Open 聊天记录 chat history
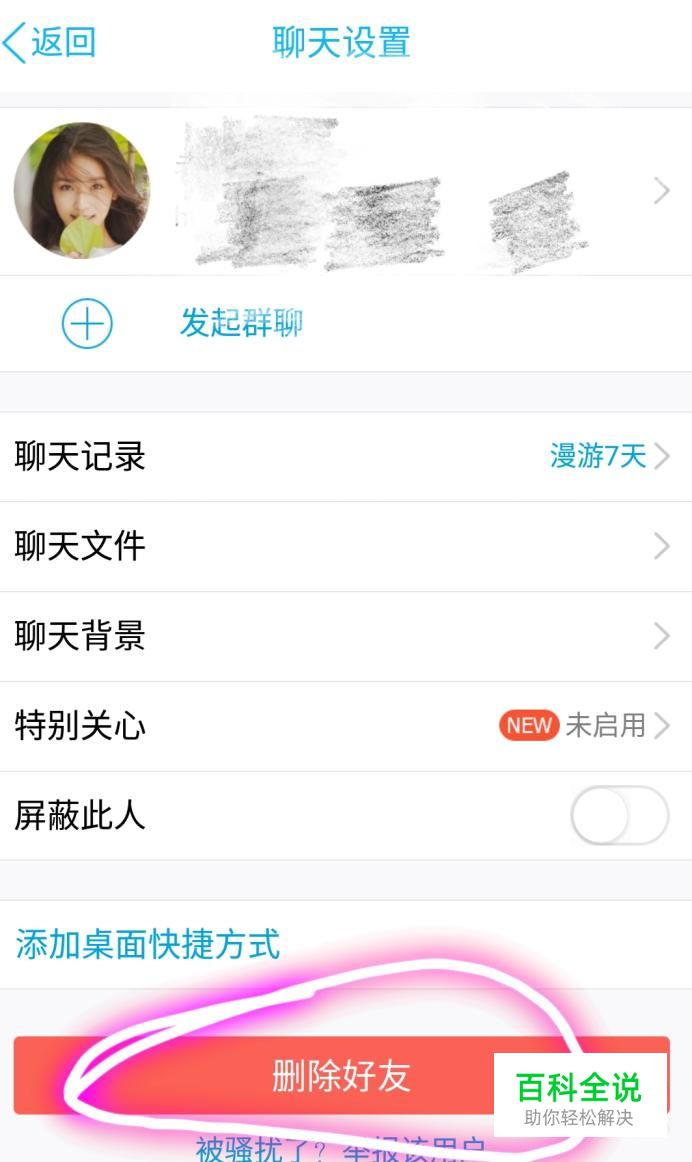Screen dimensions: 692x1162 click(x=345, y=457)
